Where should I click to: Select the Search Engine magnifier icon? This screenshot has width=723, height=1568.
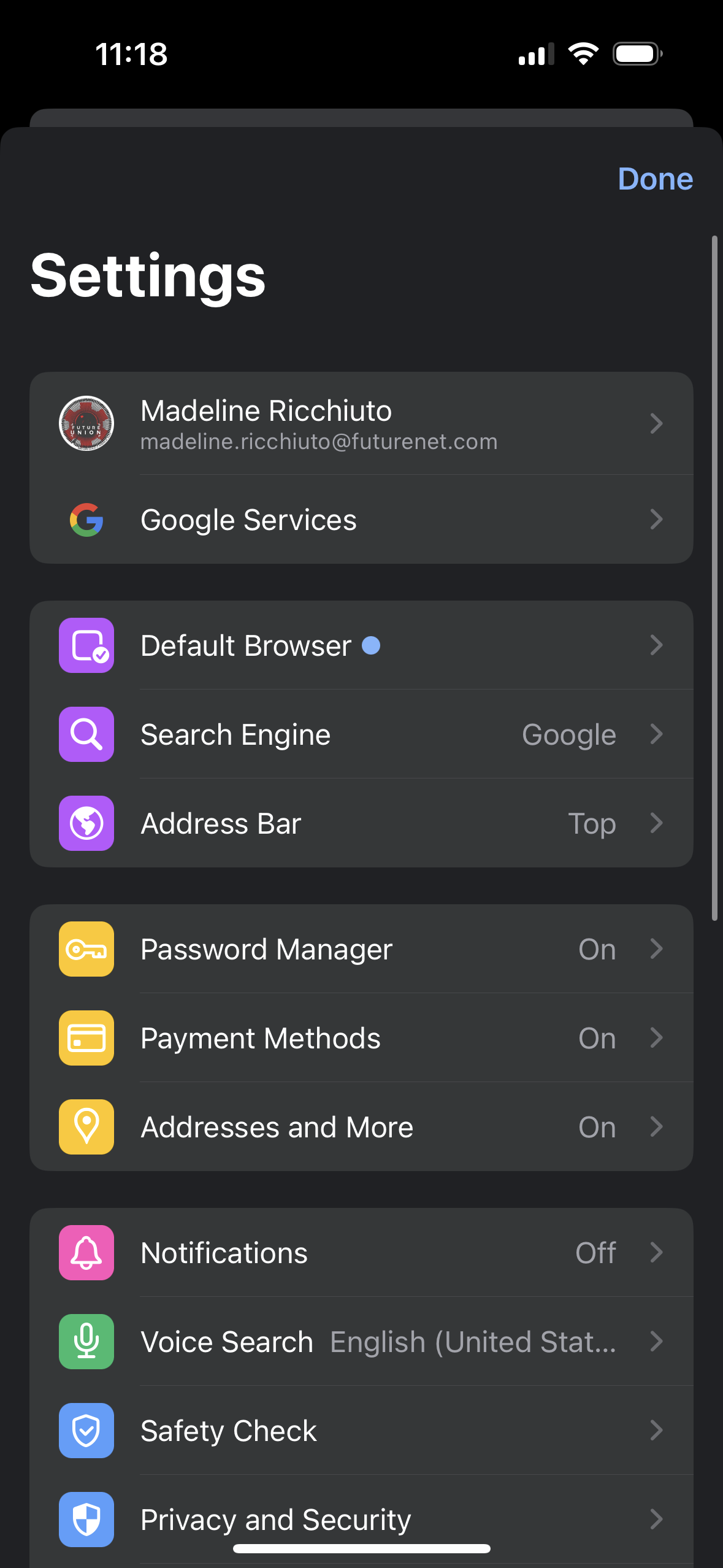(86, 734)
